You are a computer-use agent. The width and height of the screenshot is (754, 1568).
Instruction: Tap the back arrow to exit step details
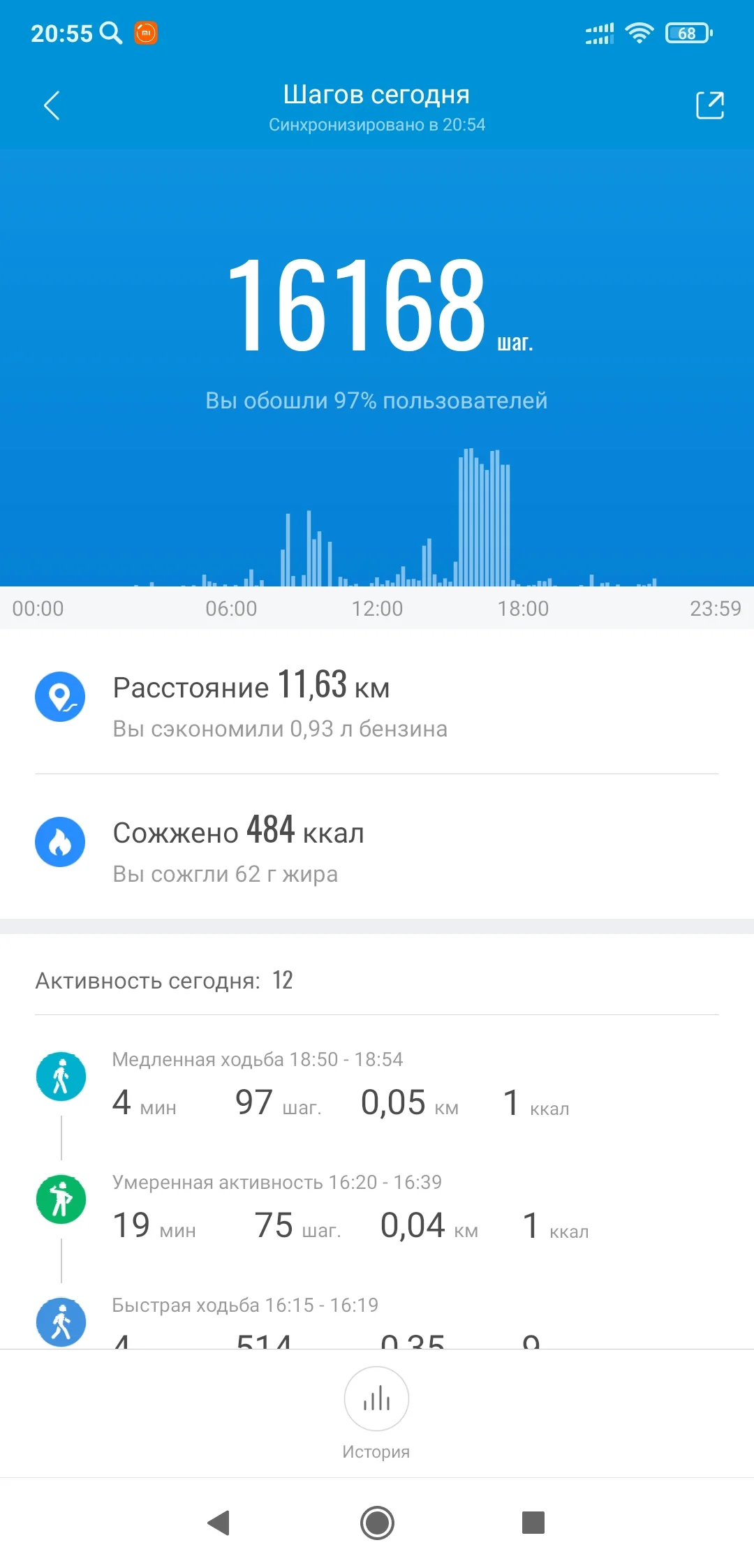coord(51,105)
